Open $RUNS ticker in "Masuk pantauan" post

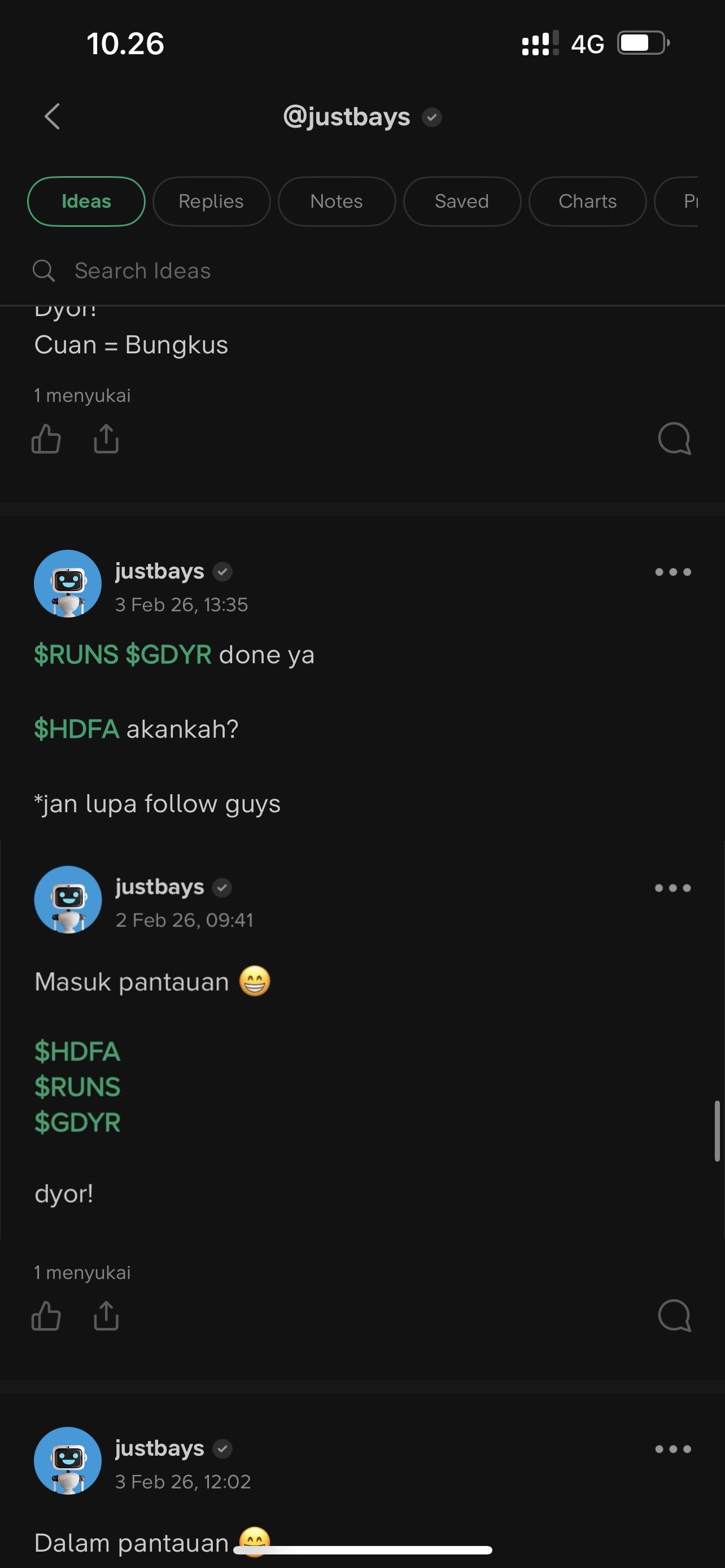[77, 1087]
